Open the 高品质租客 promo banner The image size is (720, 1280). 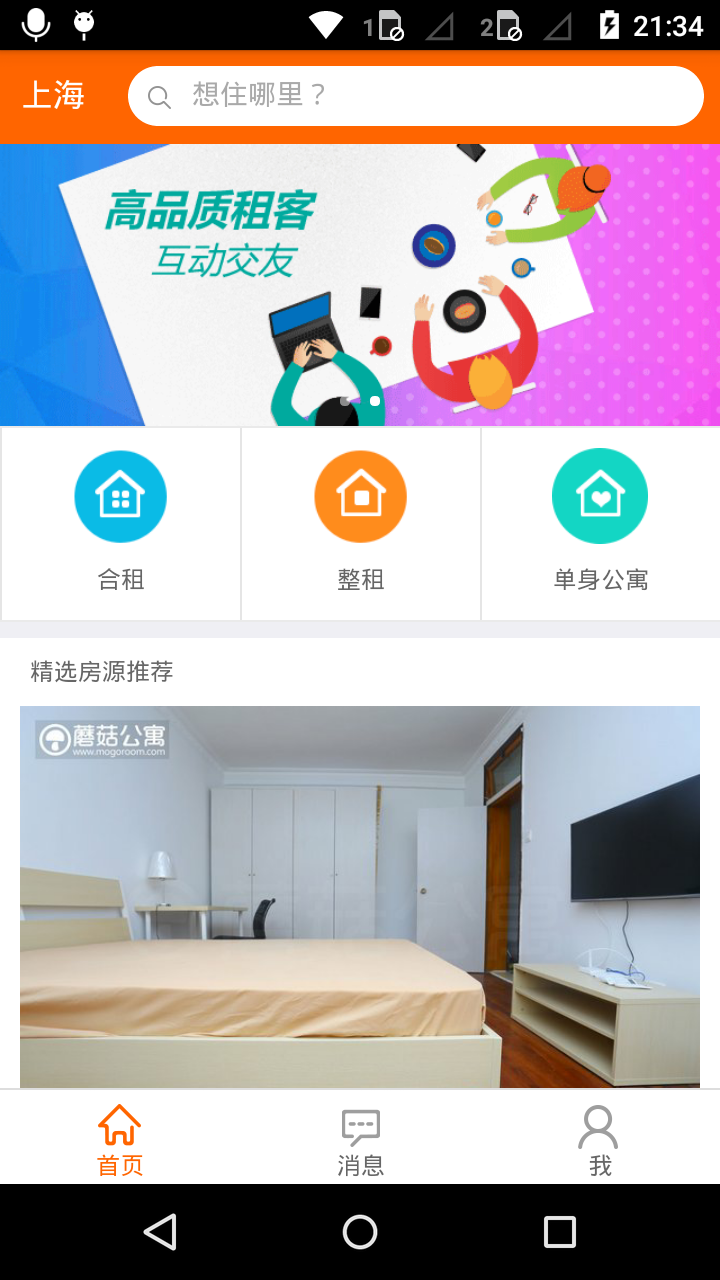360,285
